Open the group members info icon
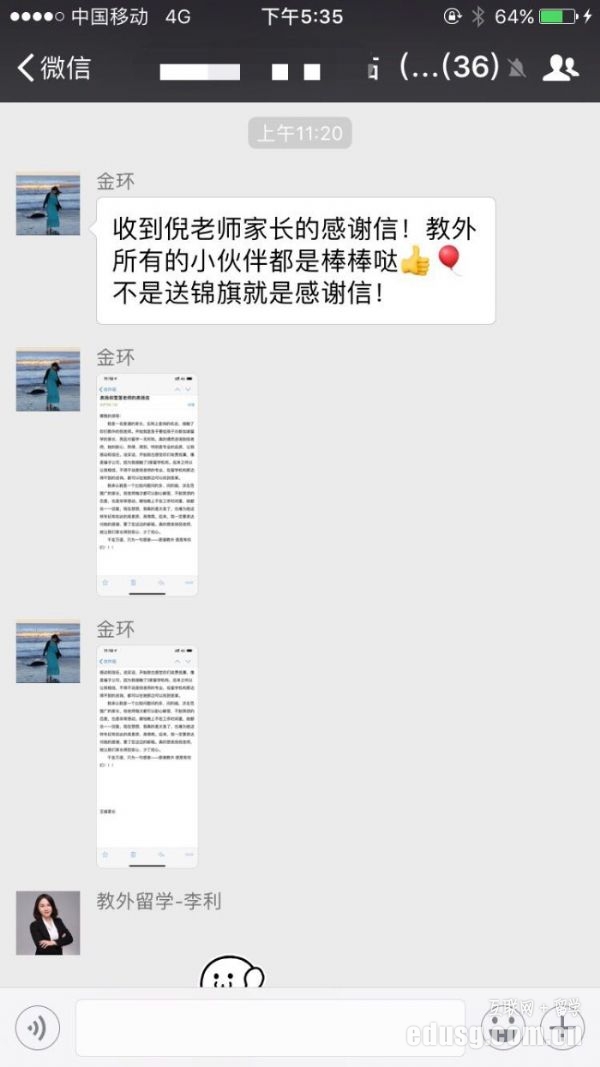 pyautogui.click(x=561, y=67)
